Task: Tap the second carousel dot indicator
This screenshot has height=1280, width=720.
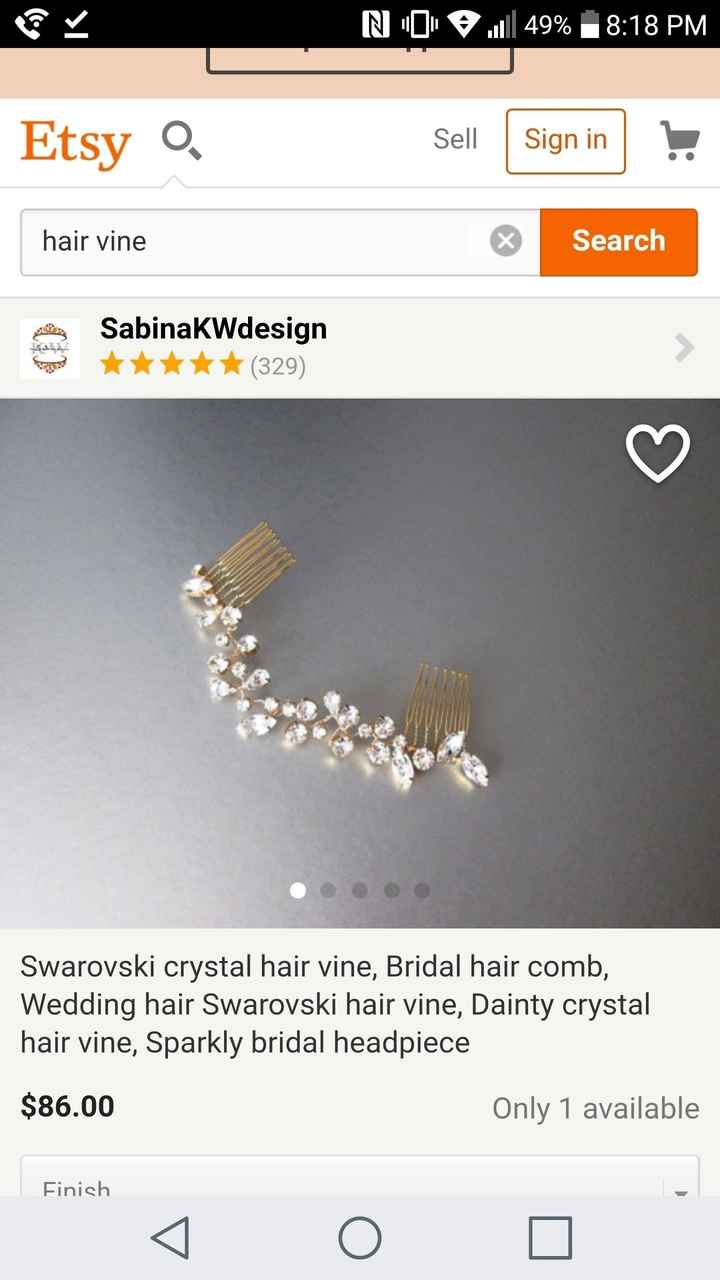Action: point(328,889)
